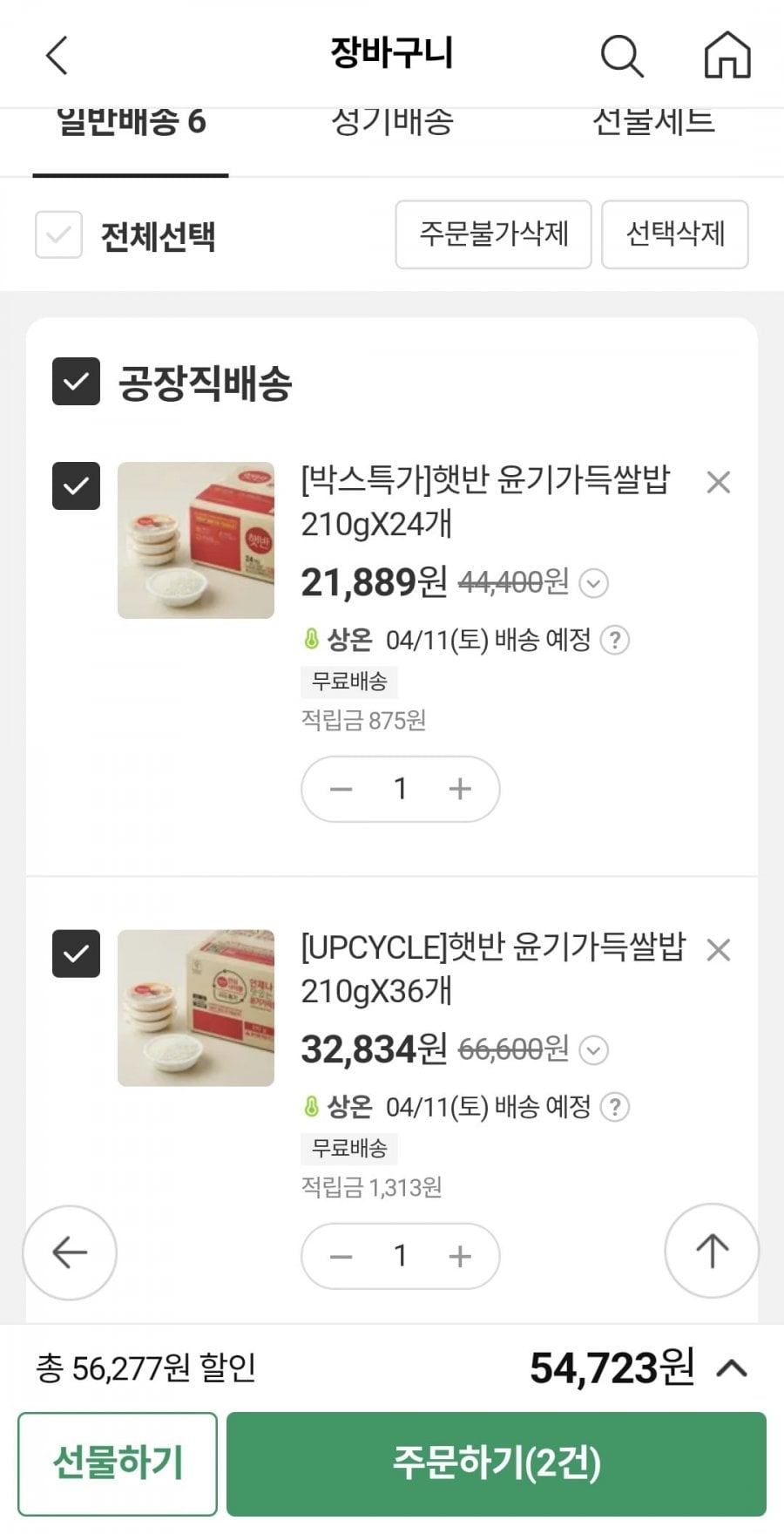The height and width of the screenshot is (1534, 784).
Task: Decrease quantity of the UPCYCLE 210gX36개 item
Action: (x=341, y=1256)
